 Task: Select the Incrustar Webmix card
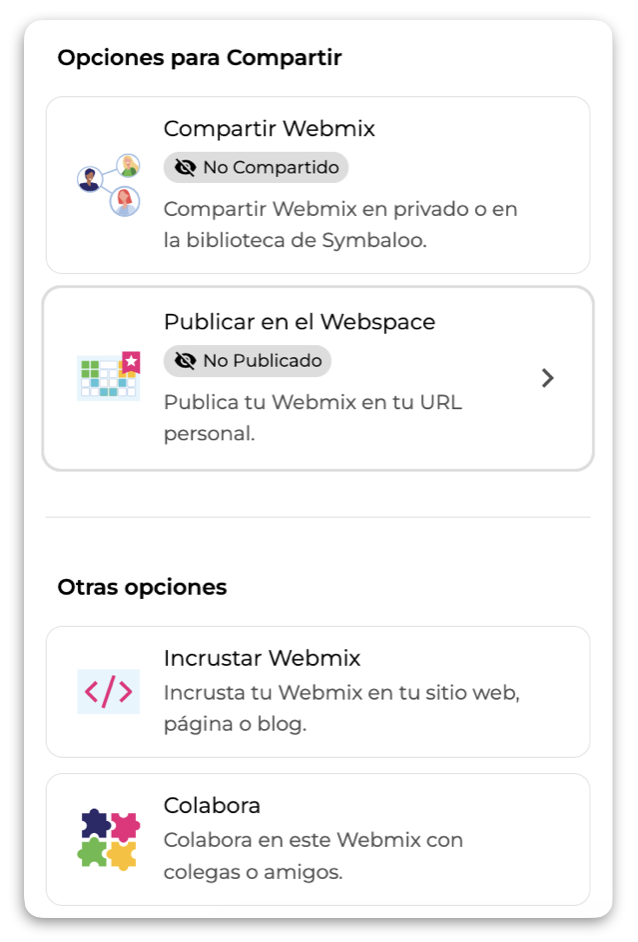tap(318, 692)
